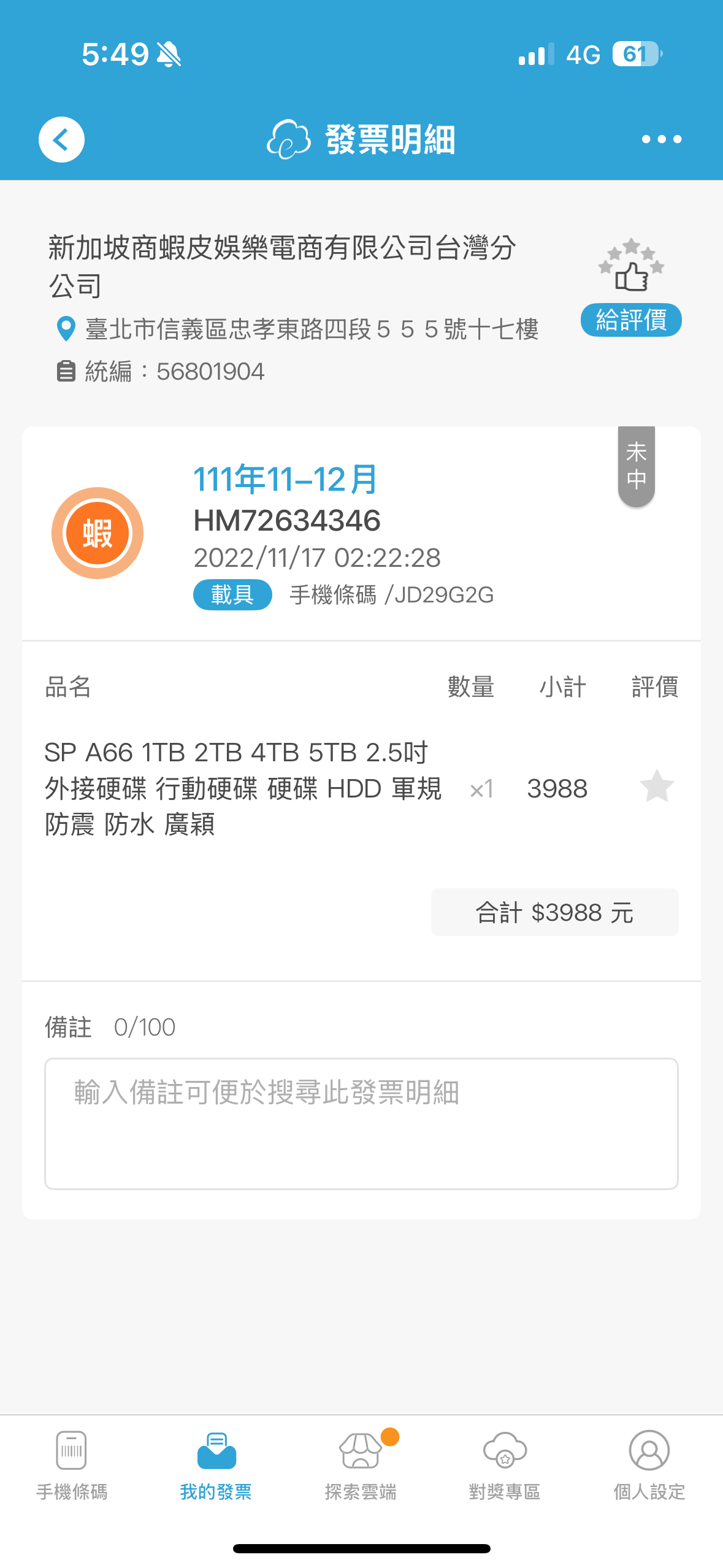The image size is (723, 1568).
Task: Rate the SP A66 item with the star
Action: pyautogui.click(x=656, y=787)
